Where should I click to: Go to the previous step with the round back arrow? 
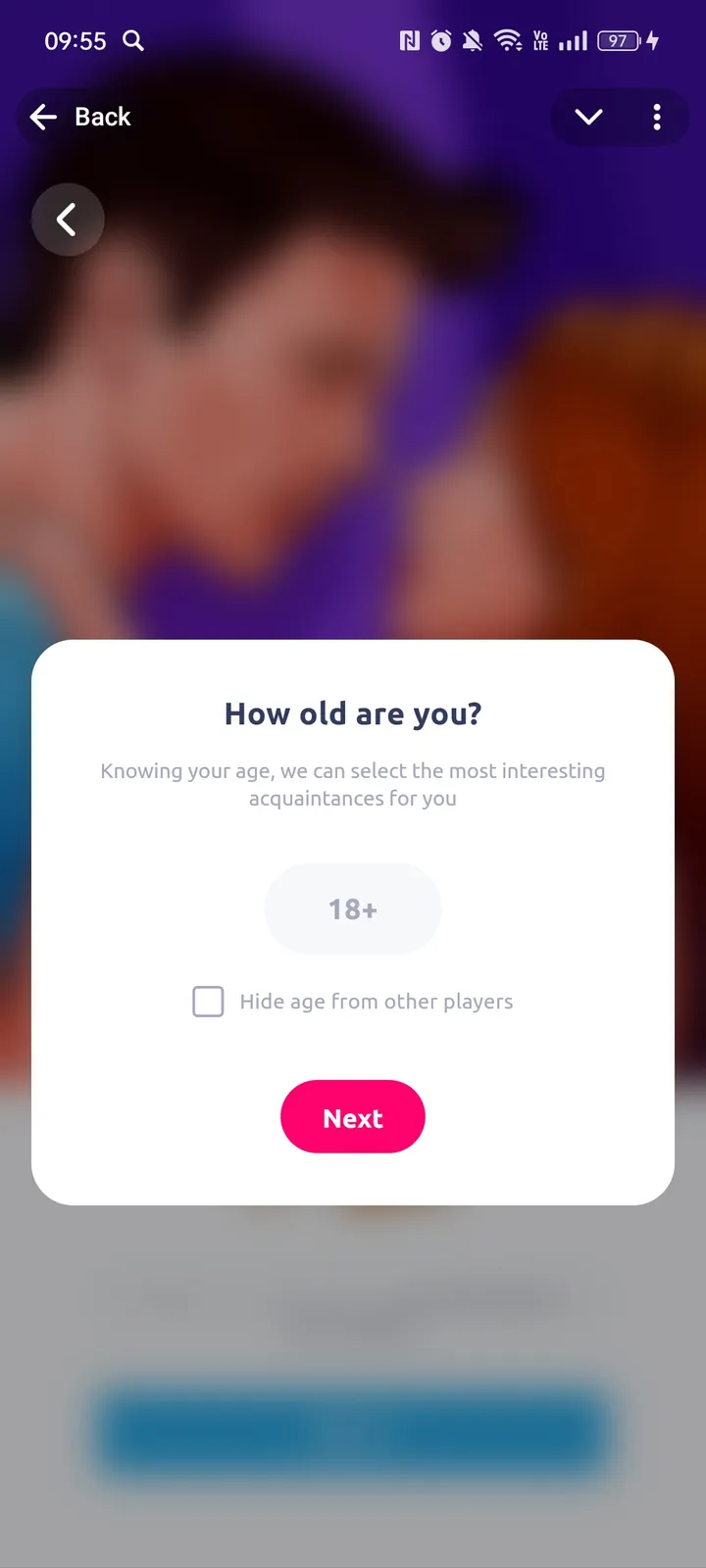click(x=68, y=220)
